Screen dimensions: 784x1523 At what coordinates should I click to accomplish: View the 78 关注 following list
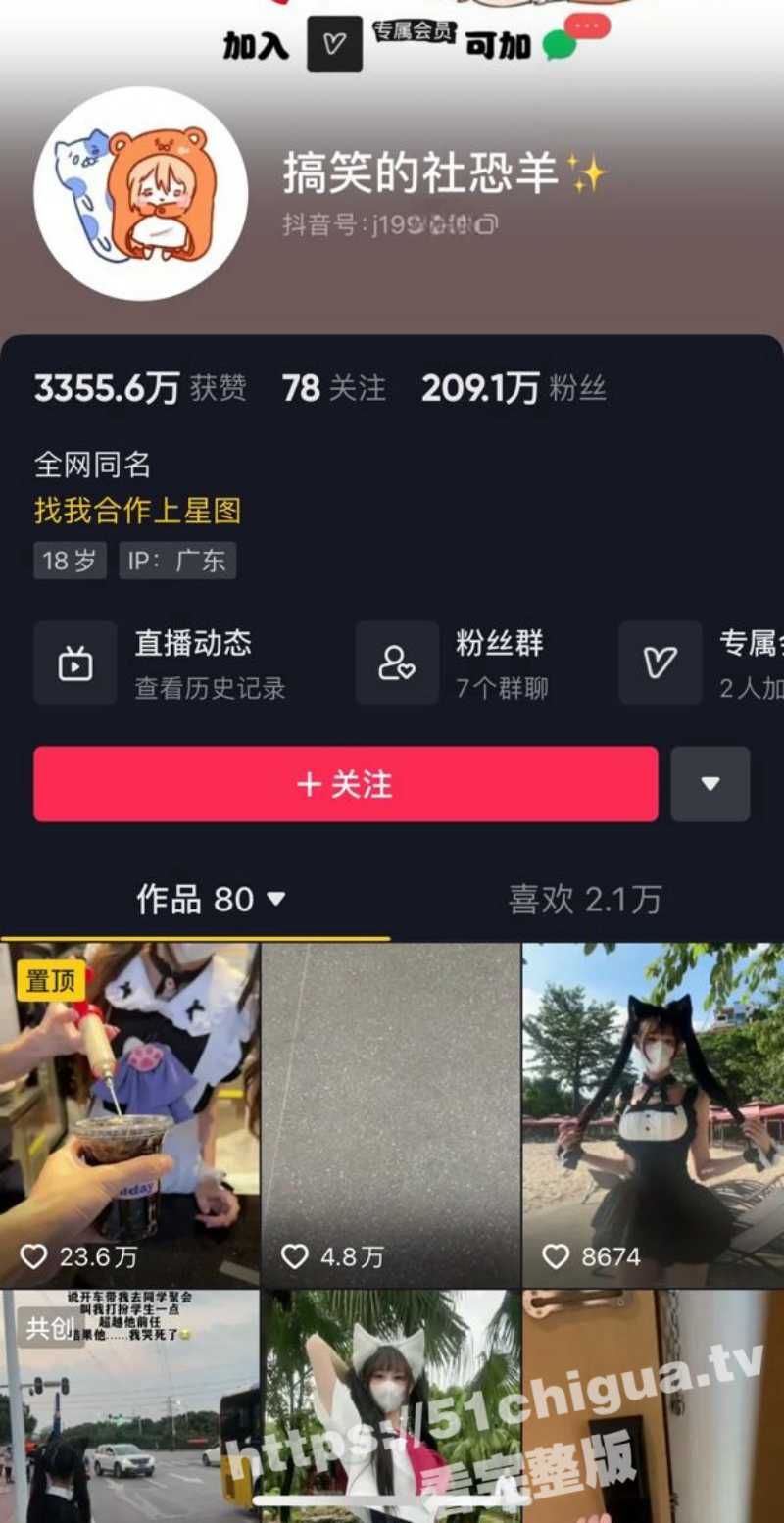(x=333, y=388)
